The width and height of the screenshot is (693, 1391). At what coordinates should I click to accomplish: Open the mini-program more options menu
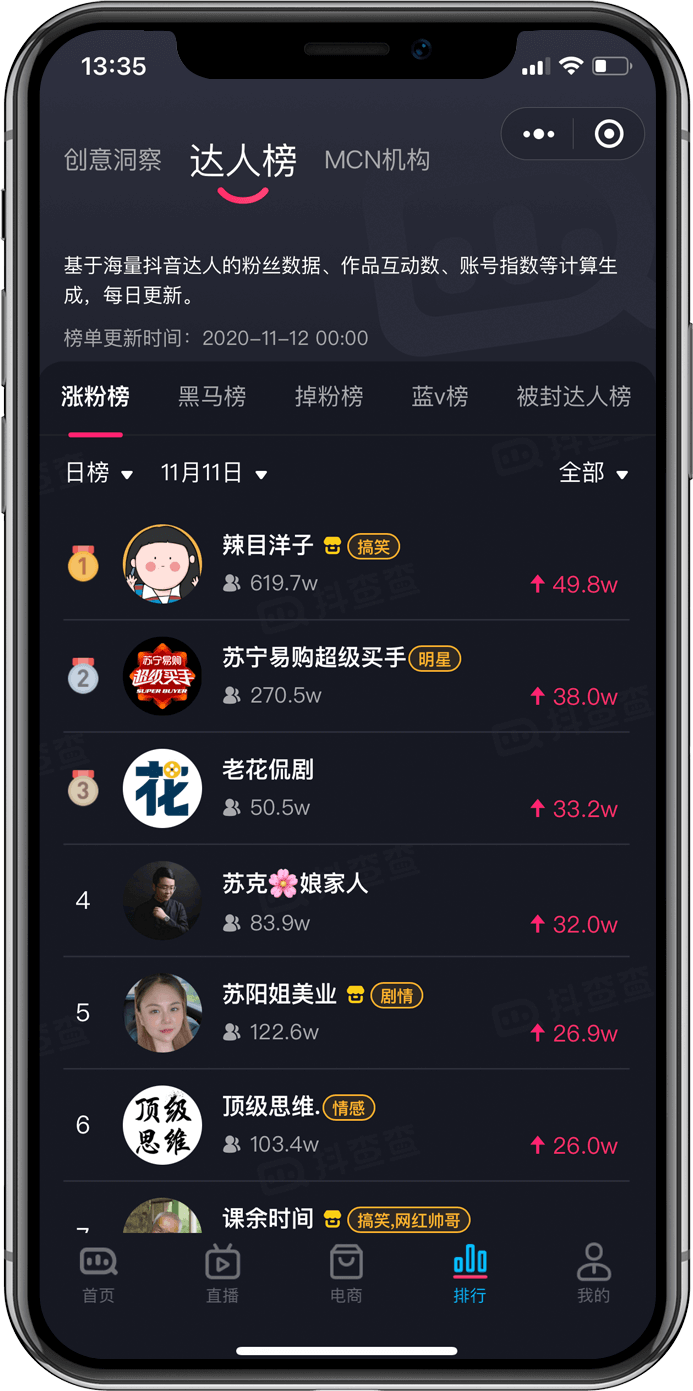(x=538, y=134)
